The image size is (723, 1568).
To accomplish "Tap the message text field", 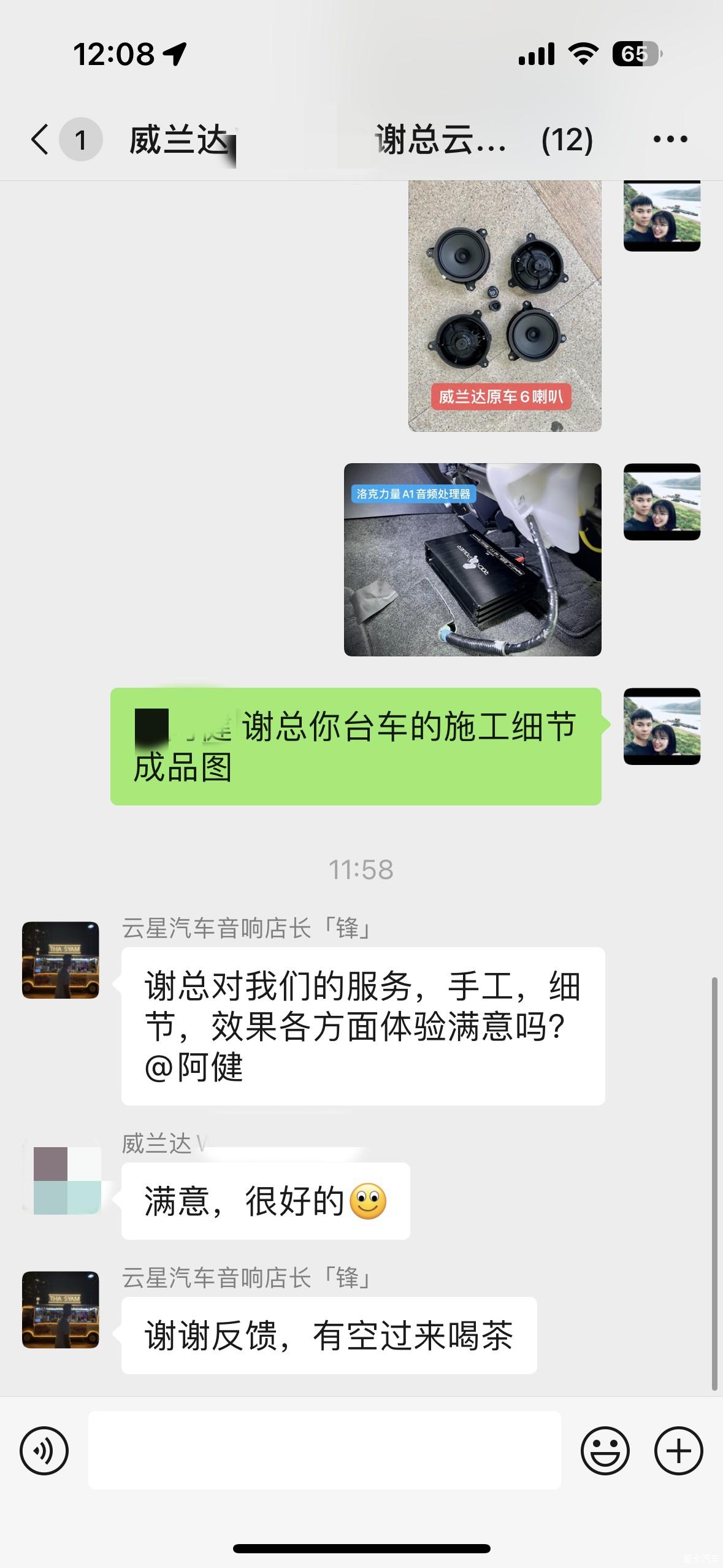I will coord(324,1450).
